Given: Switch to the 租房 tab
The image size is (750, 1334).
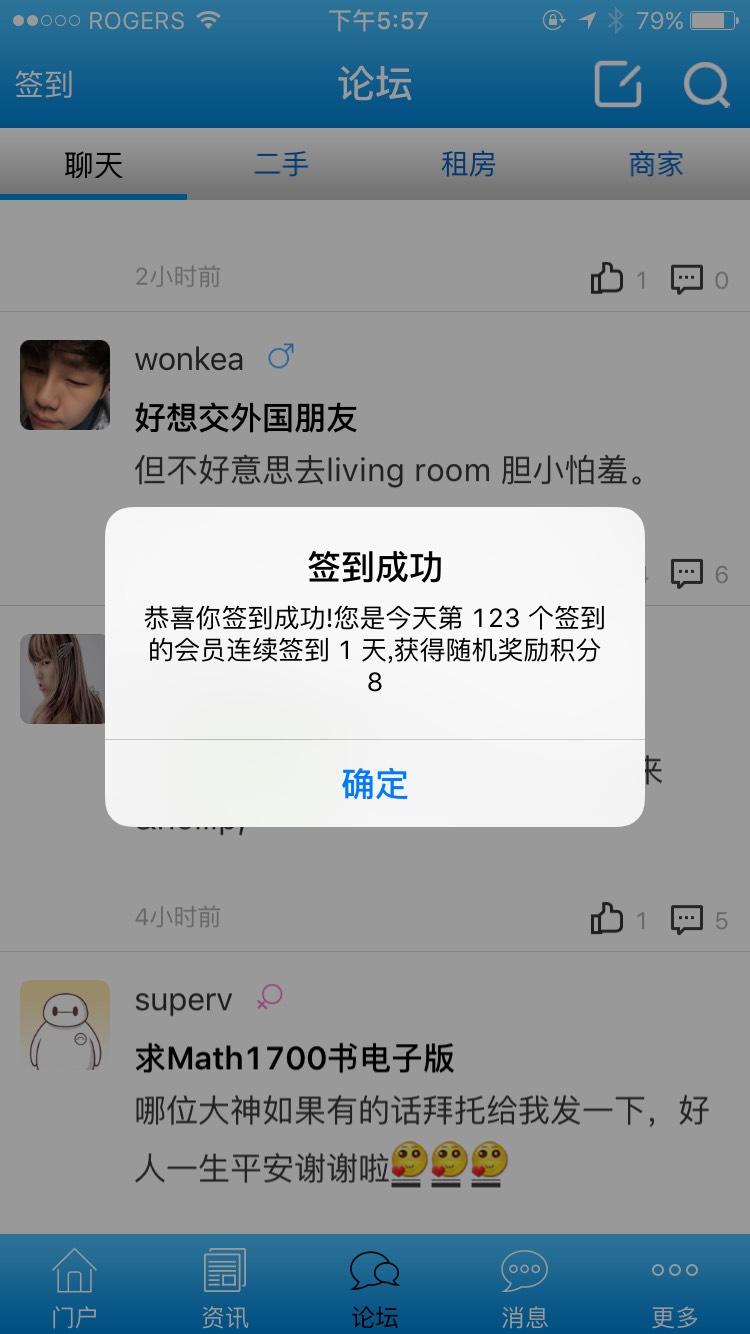Looking at the screenshot, I should coord(468,165).
